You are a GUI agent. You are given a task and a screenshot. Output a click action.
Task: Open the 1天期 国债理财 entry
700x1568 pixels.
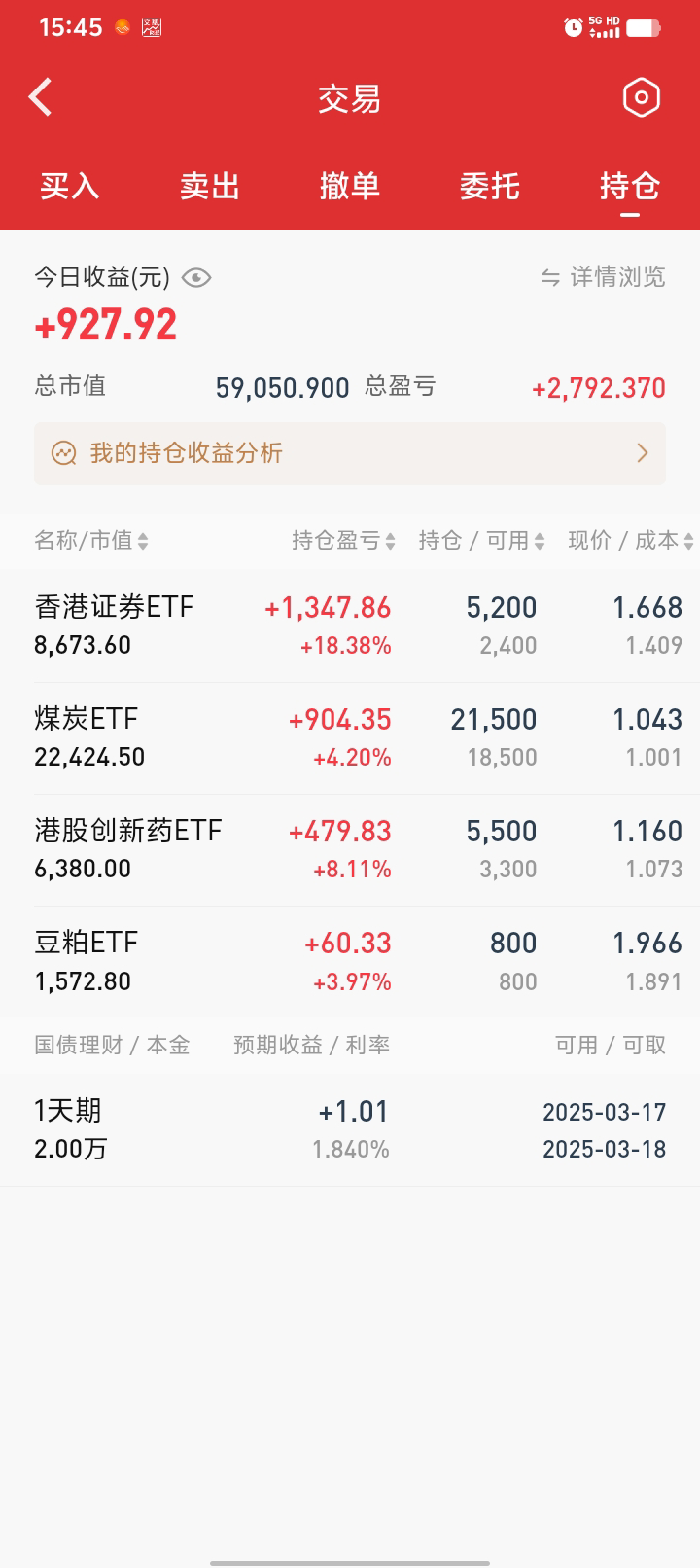350,1129
